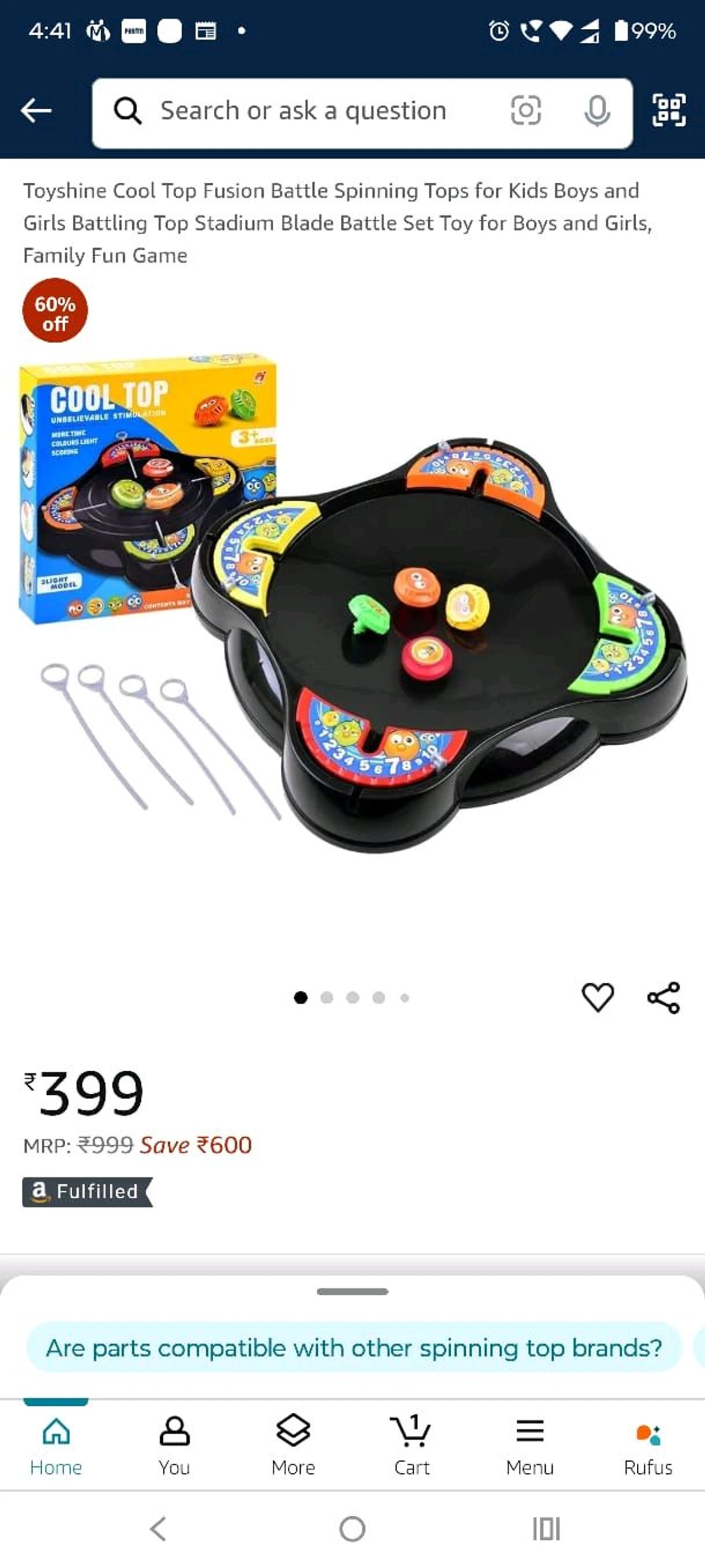The width and height of the screenshot is (705, 1568).
Task: Start voice search with microphone
Action: (x=597, y=110)
